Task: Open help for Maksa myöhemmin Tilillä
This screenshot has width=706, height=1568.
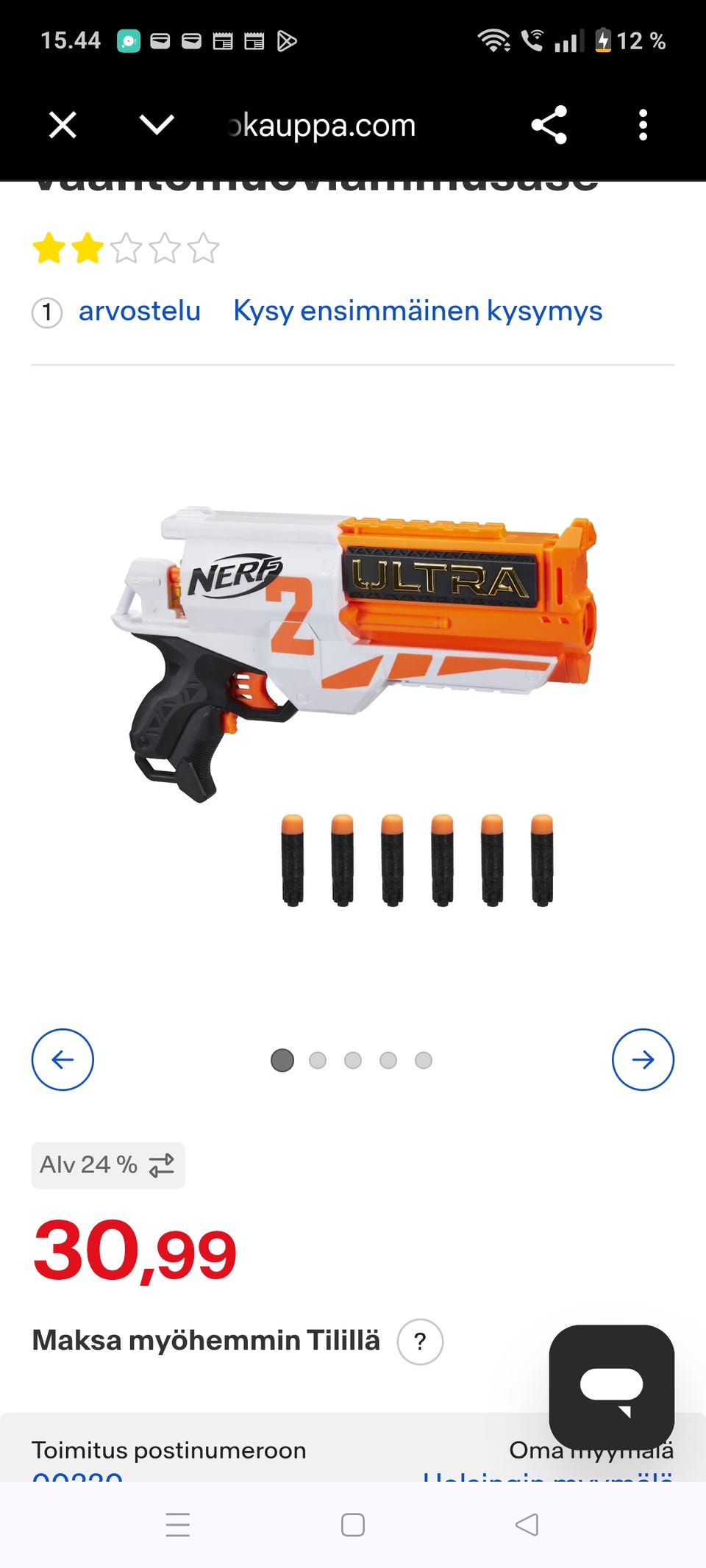Action: click(x=420, y=1342)
